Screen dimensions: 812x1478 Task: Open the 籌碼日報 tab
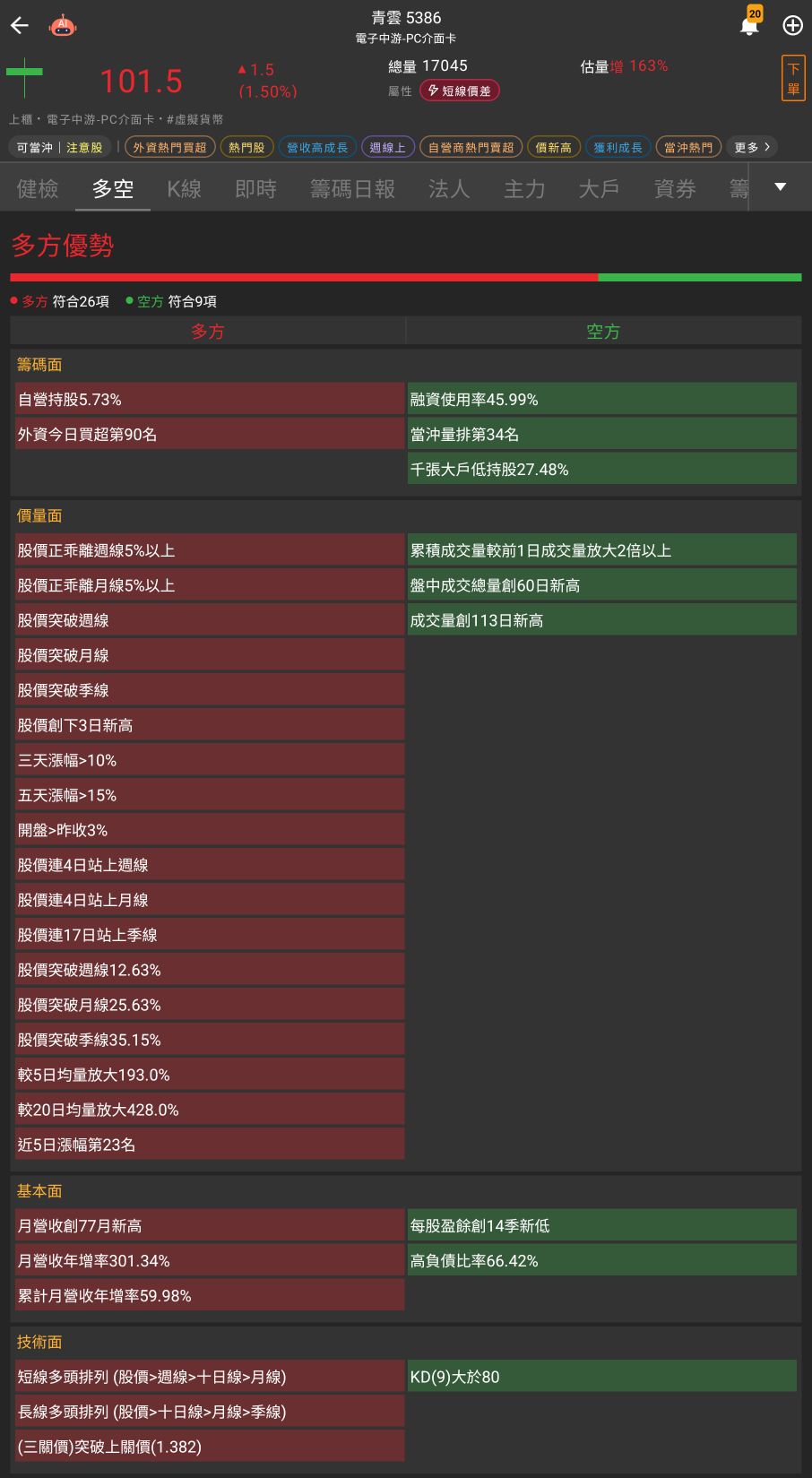coord(352,188)
